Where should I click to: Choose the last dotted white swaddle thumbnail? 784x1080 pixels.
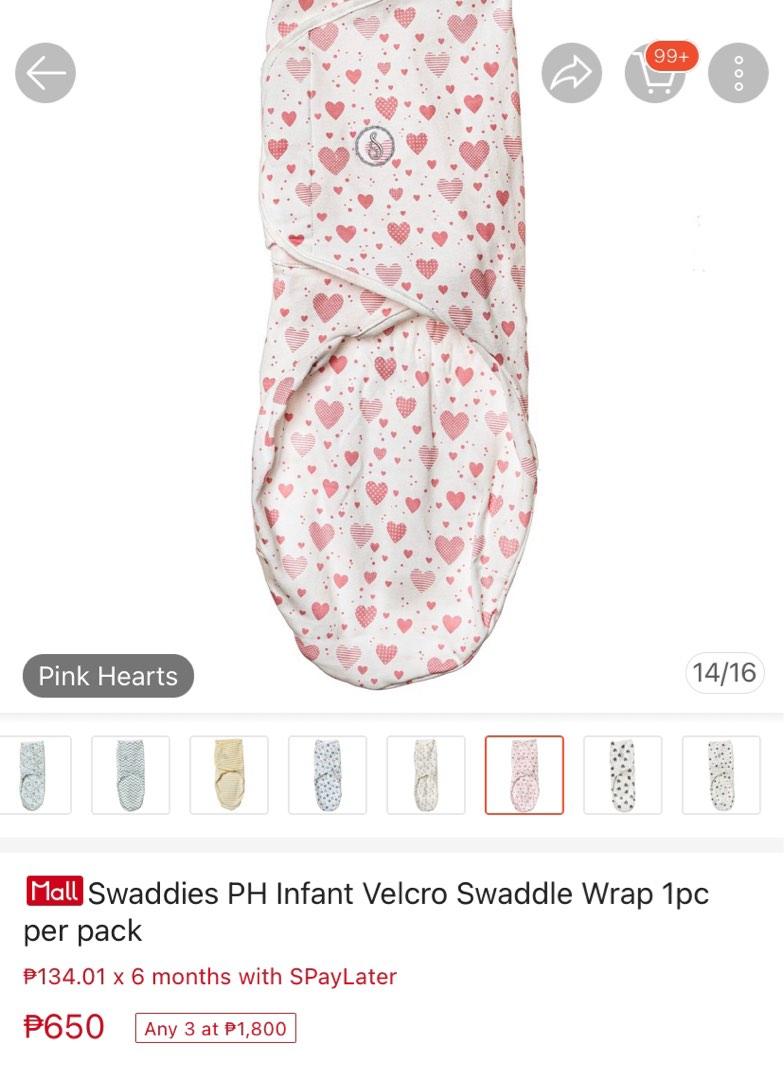click(x=722, y=775)
